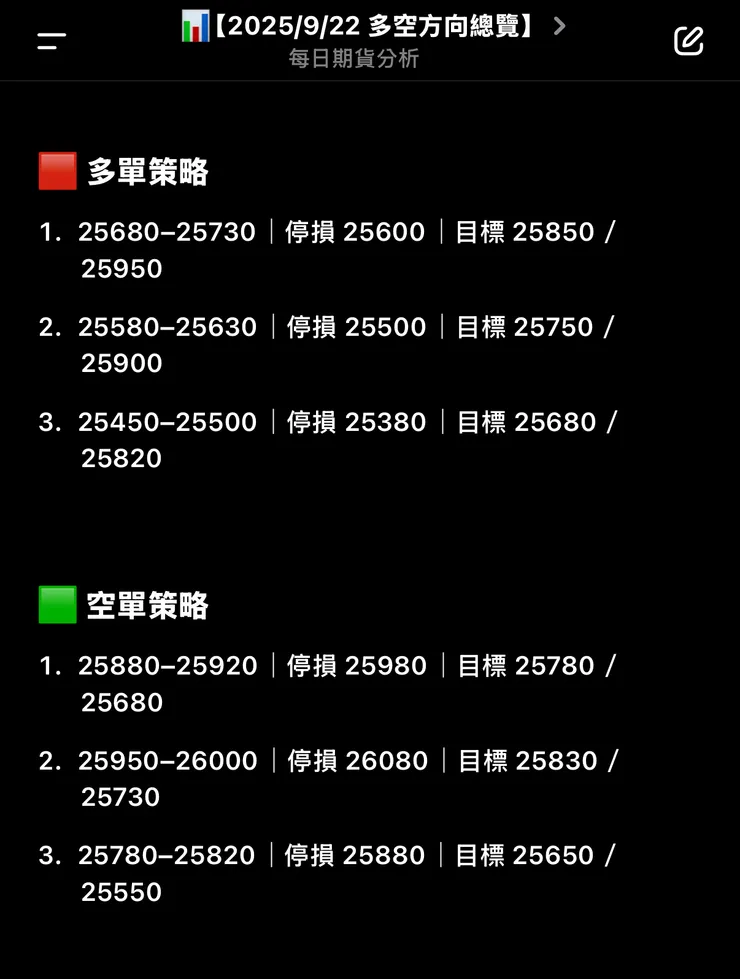Select the green square icon beside 空單策略

(56, 605)
